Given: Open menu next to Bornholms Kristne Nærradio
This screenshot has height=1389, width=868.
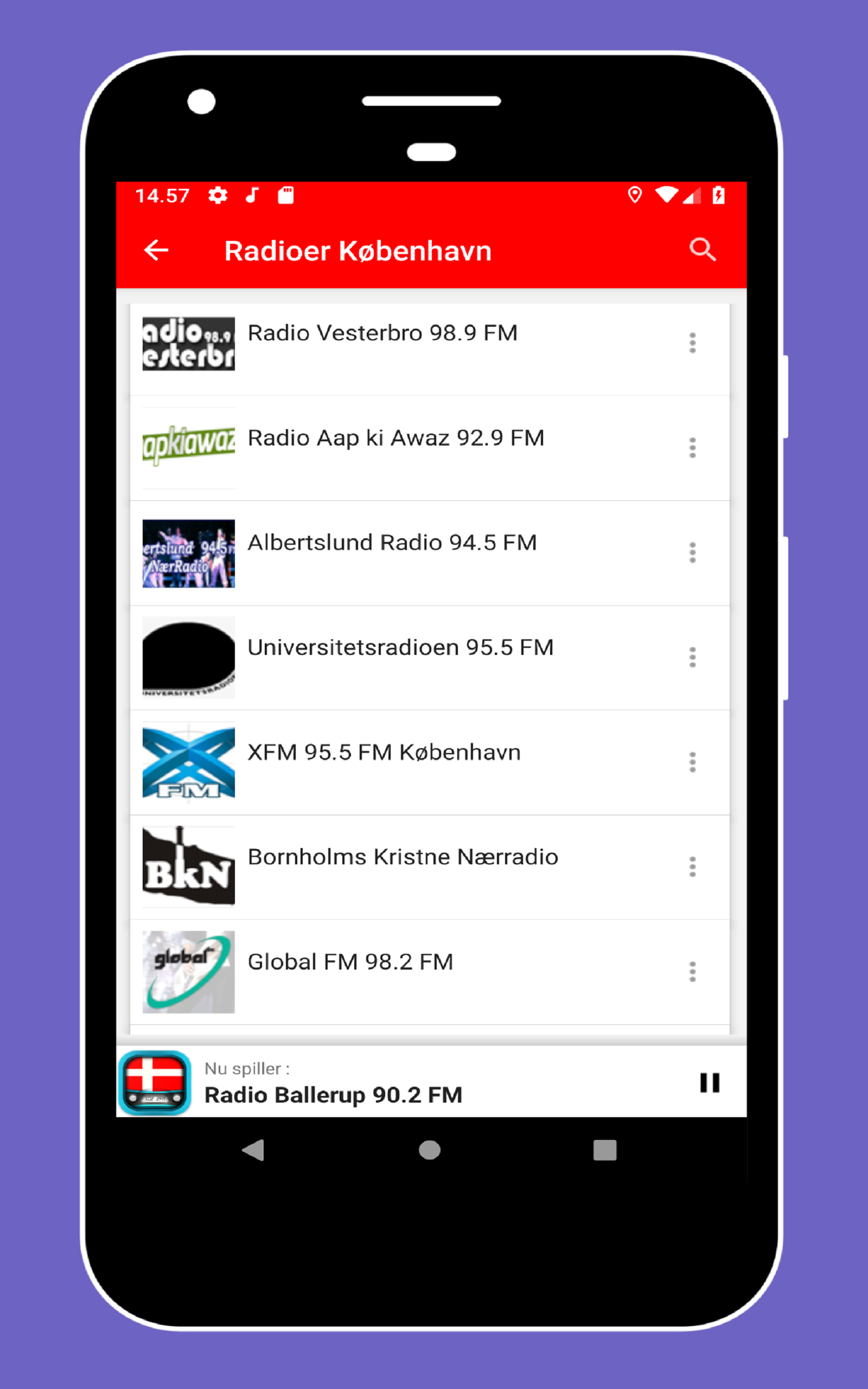Looking at the screenshot, I should pos(692,866).
